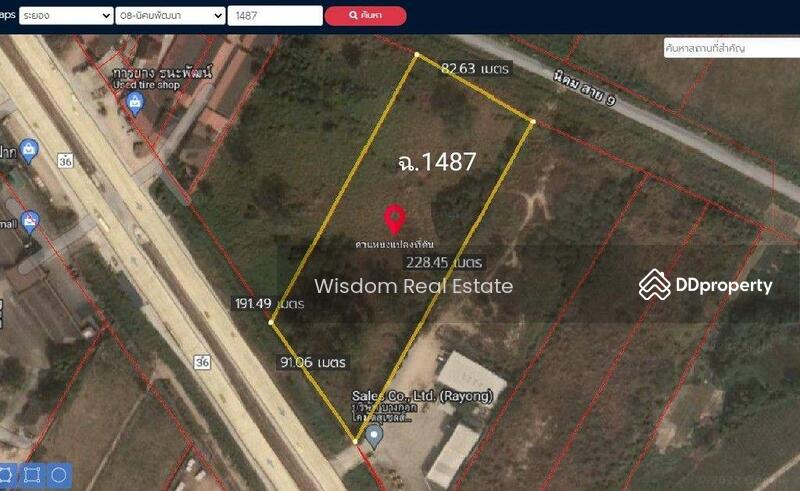Image resolution: width=800 pixels, height=491 pixels.
Task: Open the Sales Co., Ltd. (Rayong) map pin
Action: pyautogui.click(x=374, y=436)
